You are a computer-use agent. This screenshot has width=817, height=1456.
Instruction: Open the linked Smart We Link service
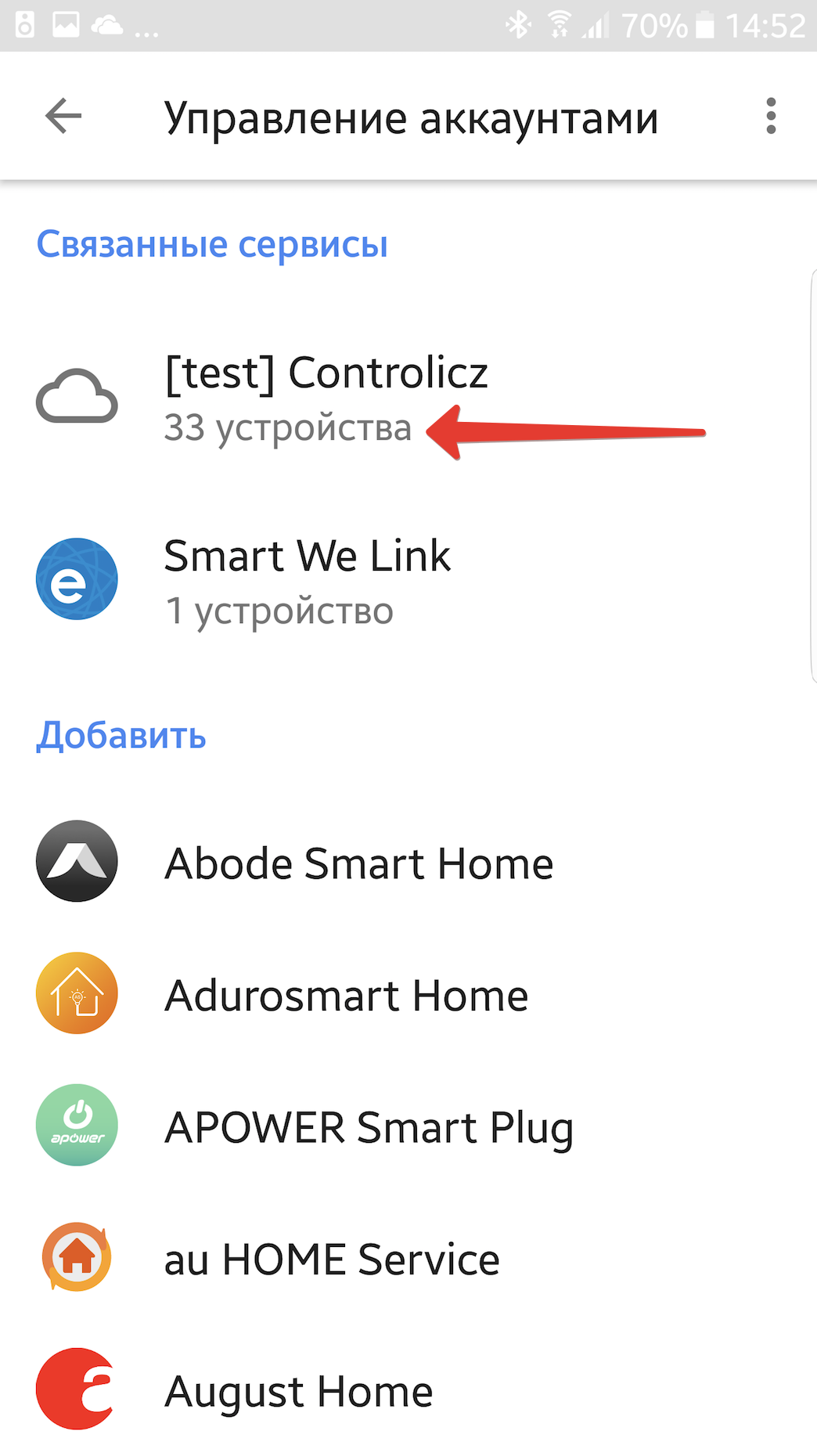[x=307, y=580]
